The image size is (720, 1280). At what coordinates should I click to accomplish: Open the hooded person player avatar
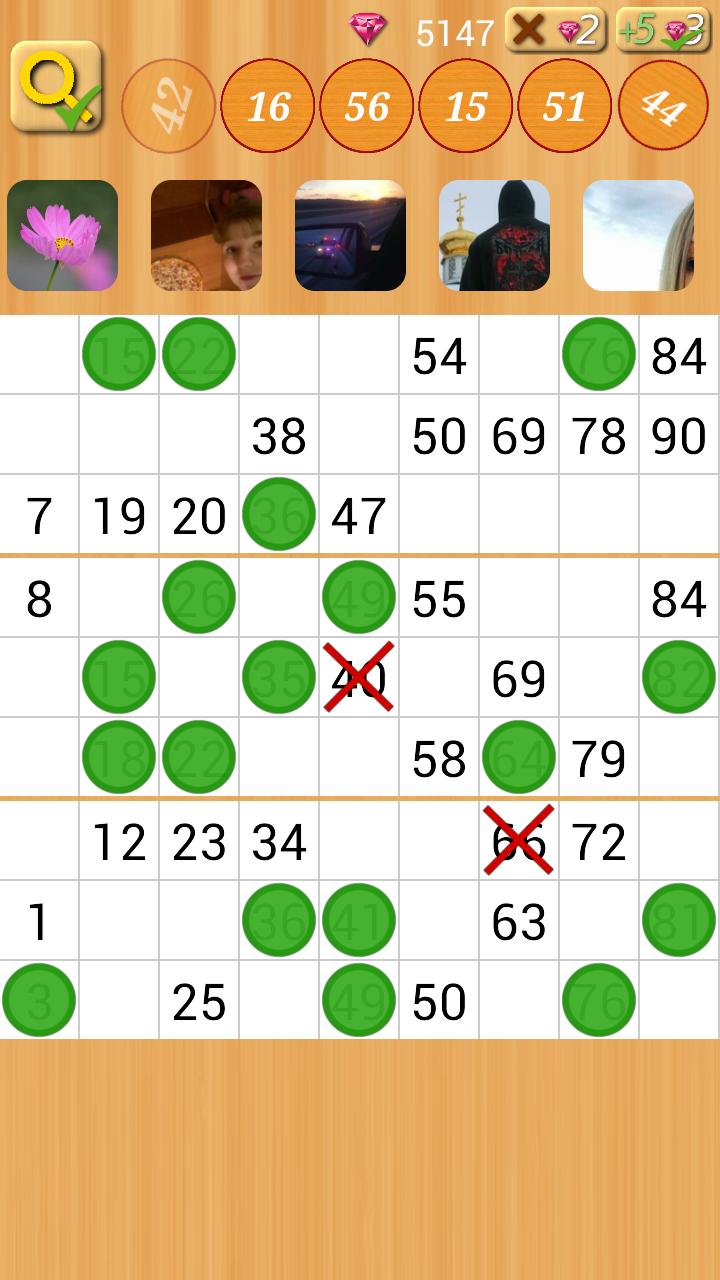coord(495,235)
